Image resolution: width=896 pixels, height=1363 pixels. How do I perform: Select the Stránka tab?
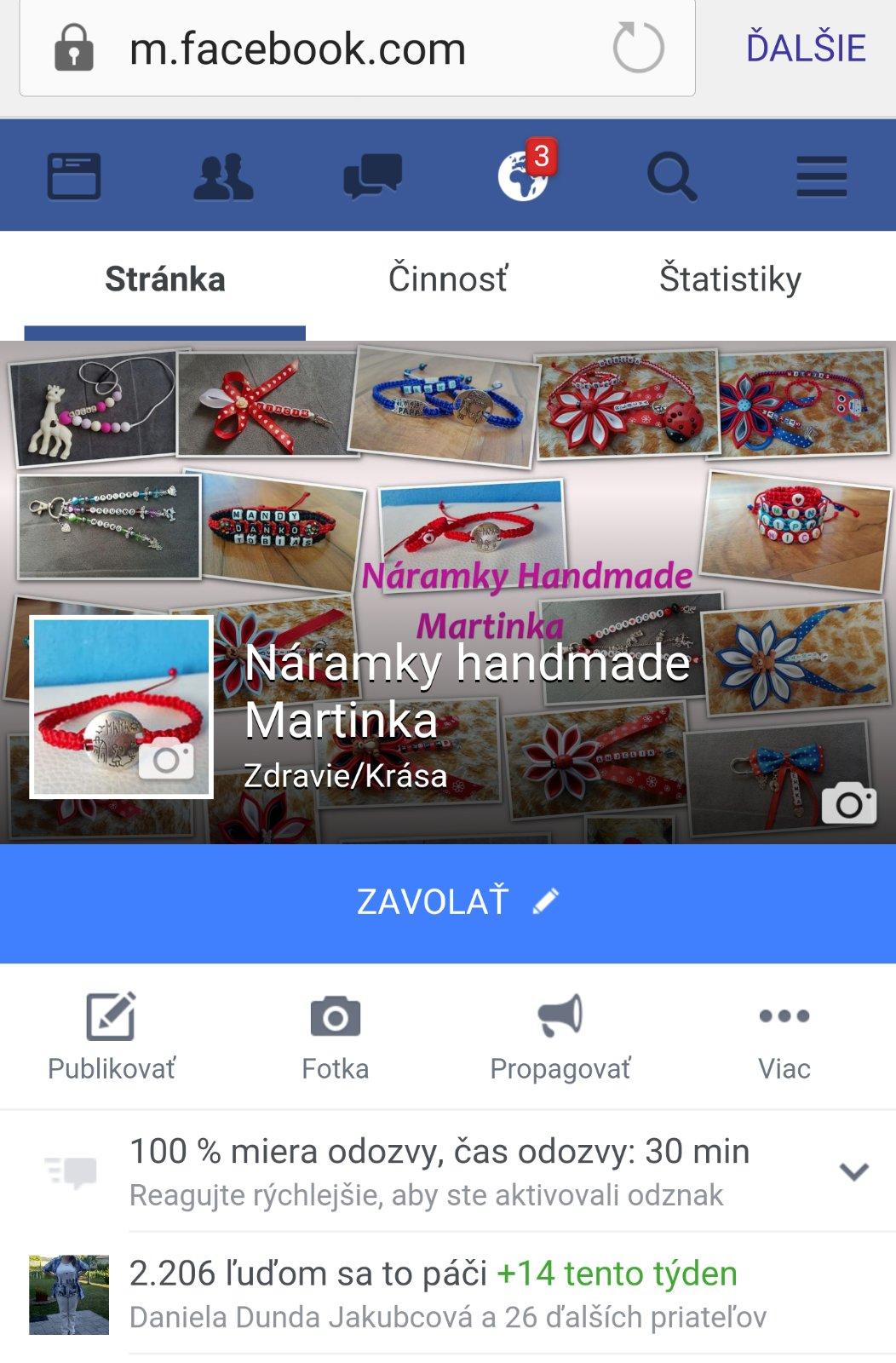(x=165, y=279)
